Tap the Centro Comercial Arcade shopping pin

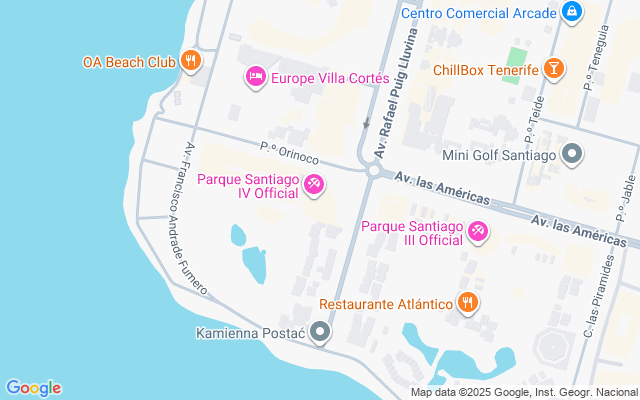[572, 12]
